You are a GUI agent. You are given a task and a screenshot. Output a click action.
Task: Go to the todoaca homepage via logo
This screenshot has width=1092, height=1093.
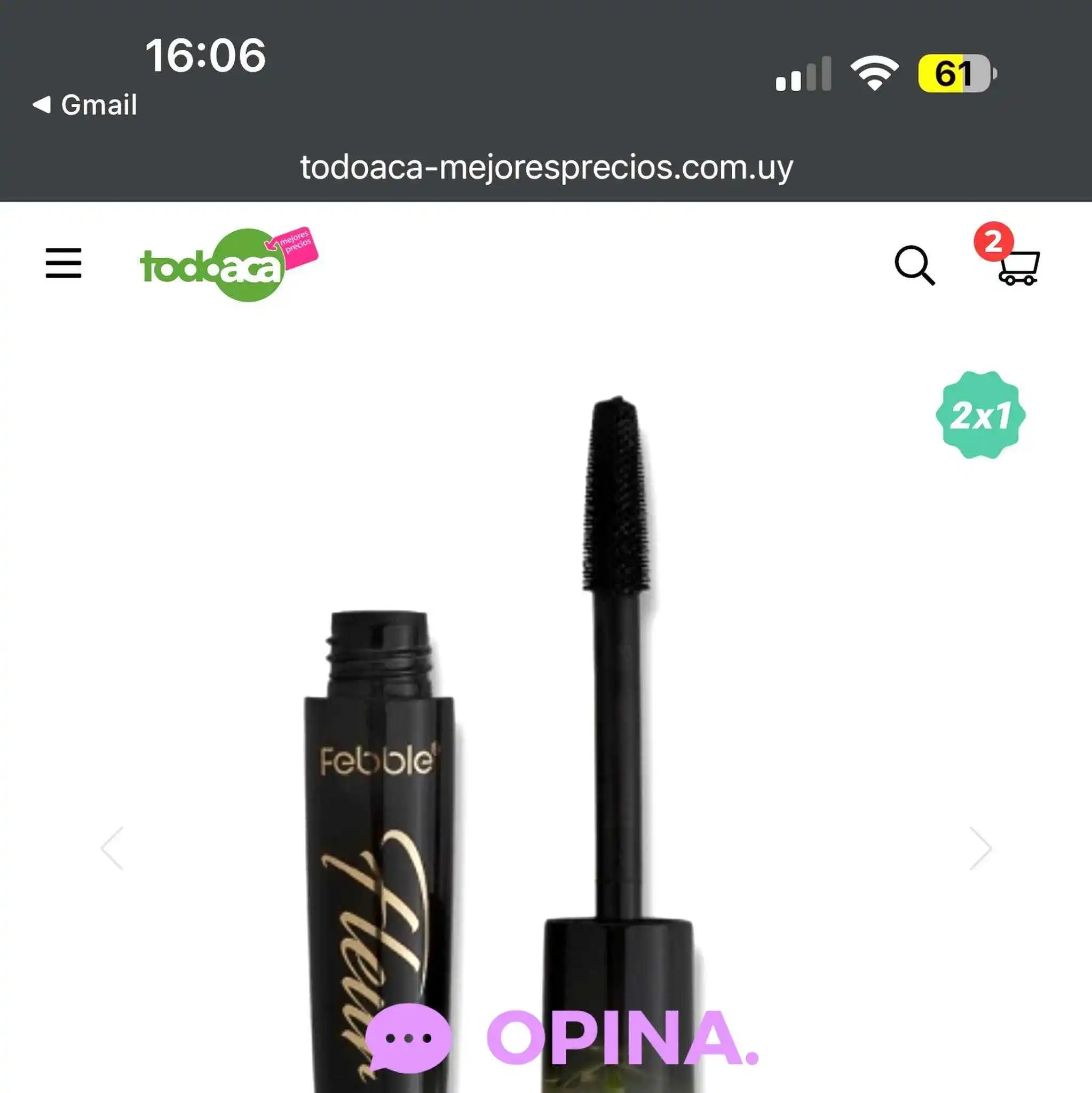tap(228, 264)
